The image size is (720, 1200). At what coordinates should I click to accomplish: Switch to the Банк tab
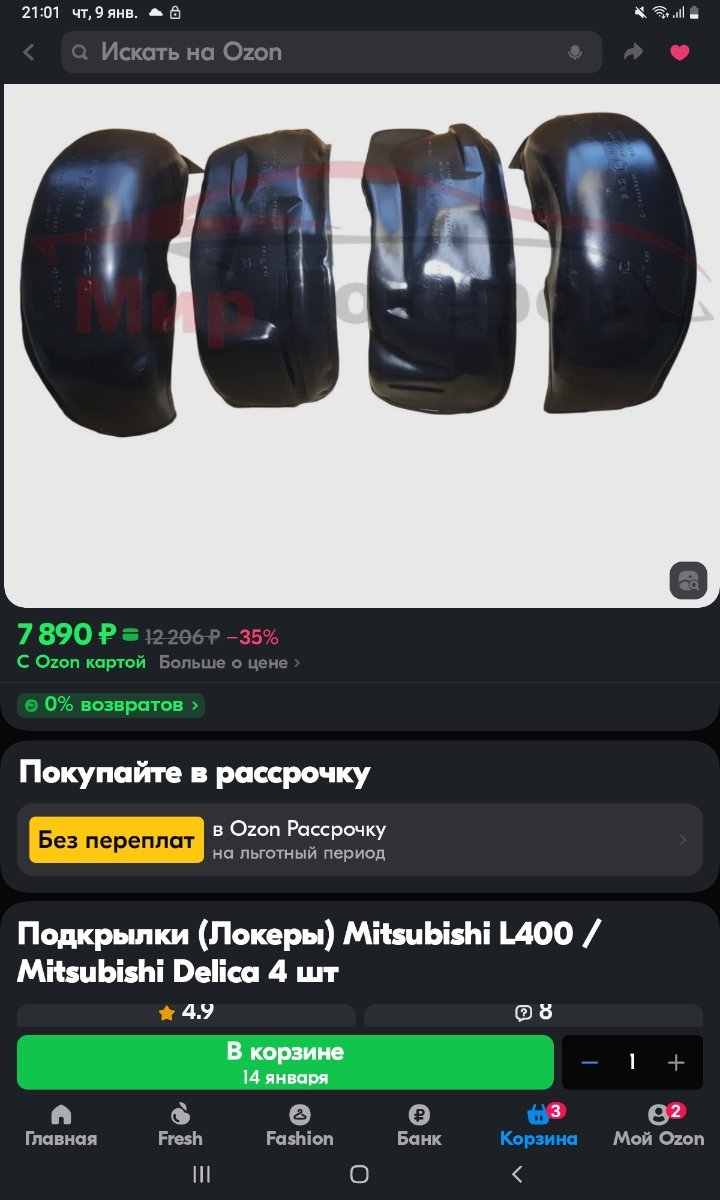(x=419, y=1125)
